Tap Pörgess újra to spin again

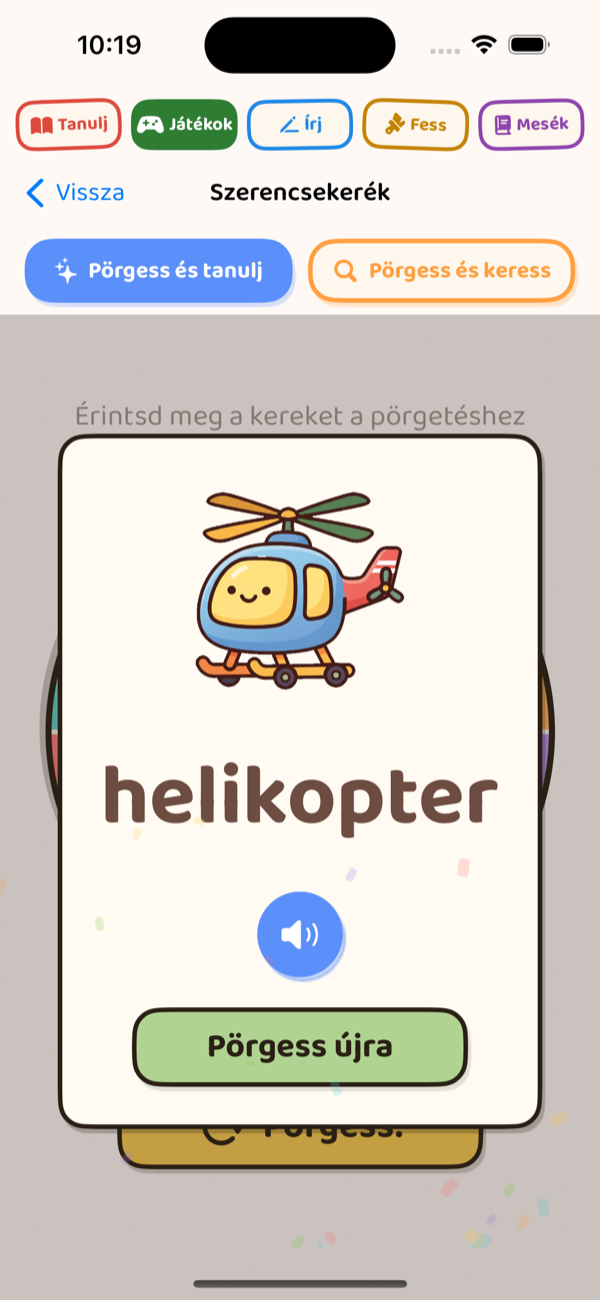[x=300, y=1047]
